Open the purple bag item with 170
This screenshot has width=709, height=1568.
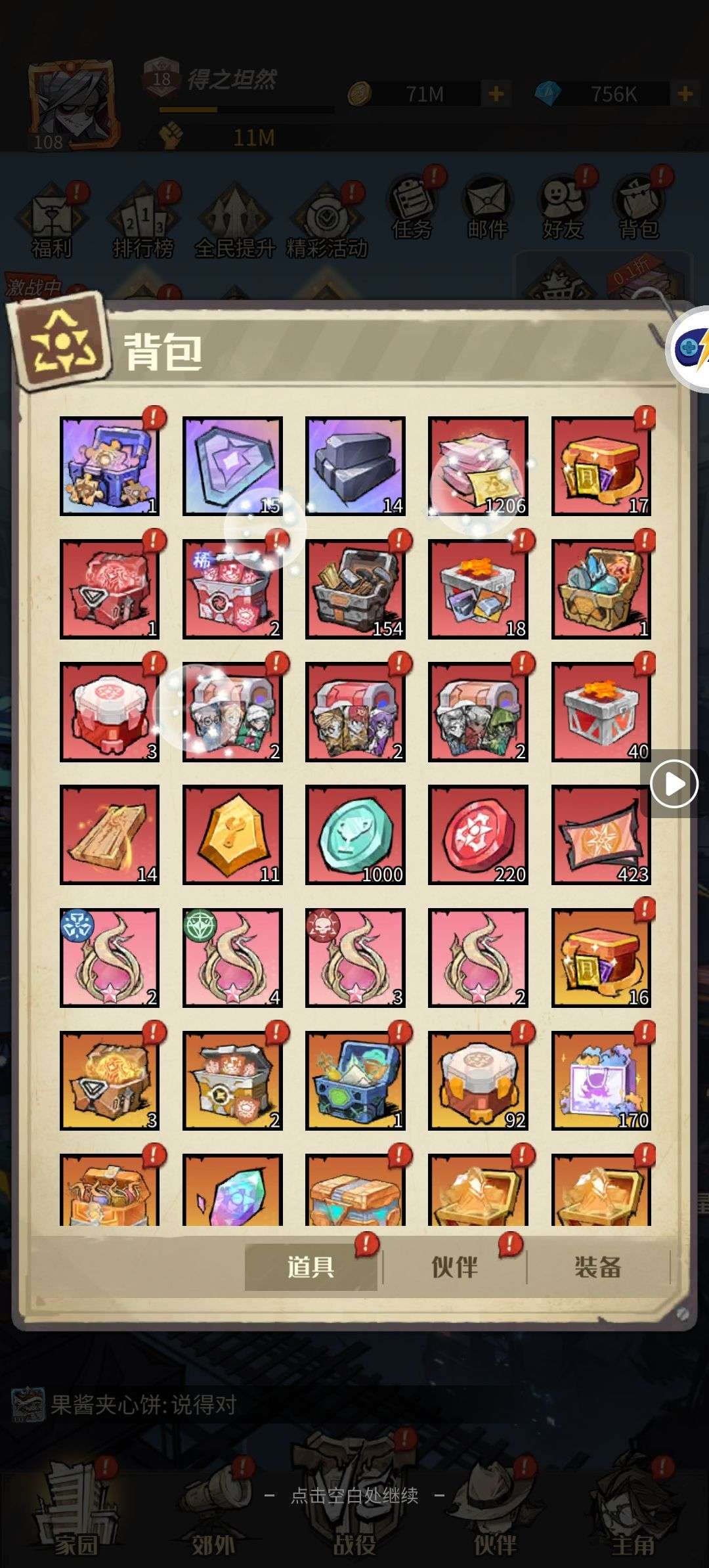pyautogui.click(x=601, y=1081)
